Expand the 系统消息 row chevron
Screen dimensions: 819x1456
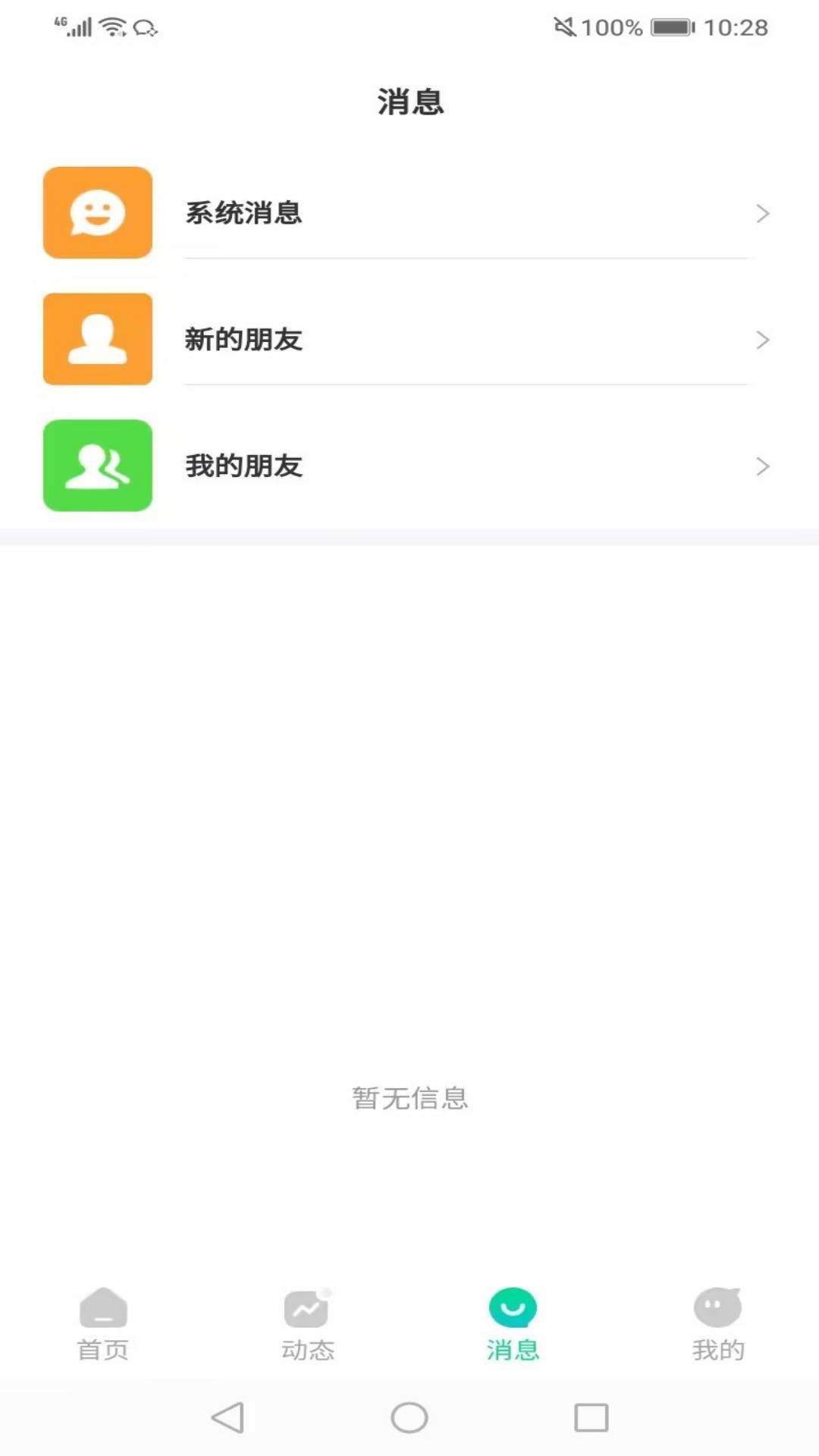763,213
